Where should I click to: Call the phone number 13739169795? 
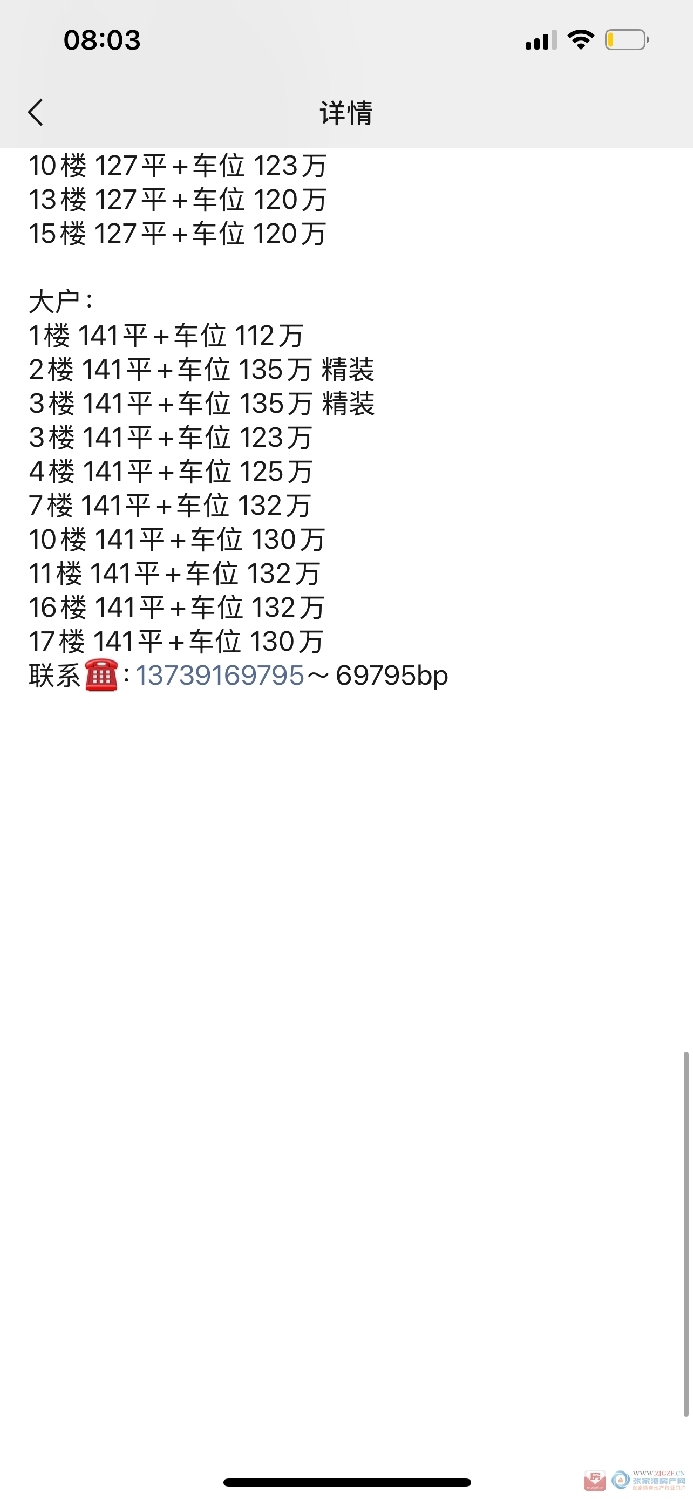[220, 676]
